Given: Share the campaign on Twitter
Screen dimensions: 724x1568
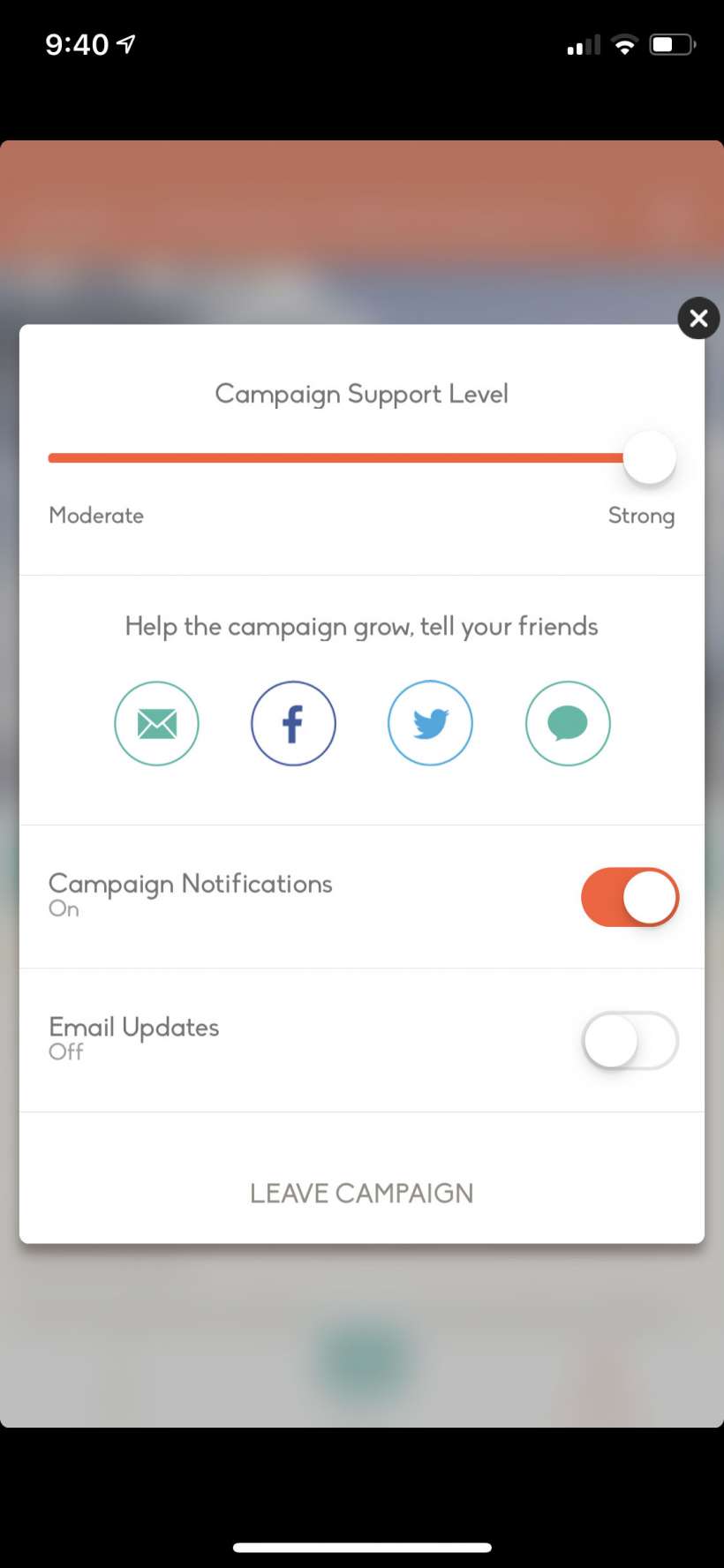Looking at the screenshot, I should pos(430,724).
